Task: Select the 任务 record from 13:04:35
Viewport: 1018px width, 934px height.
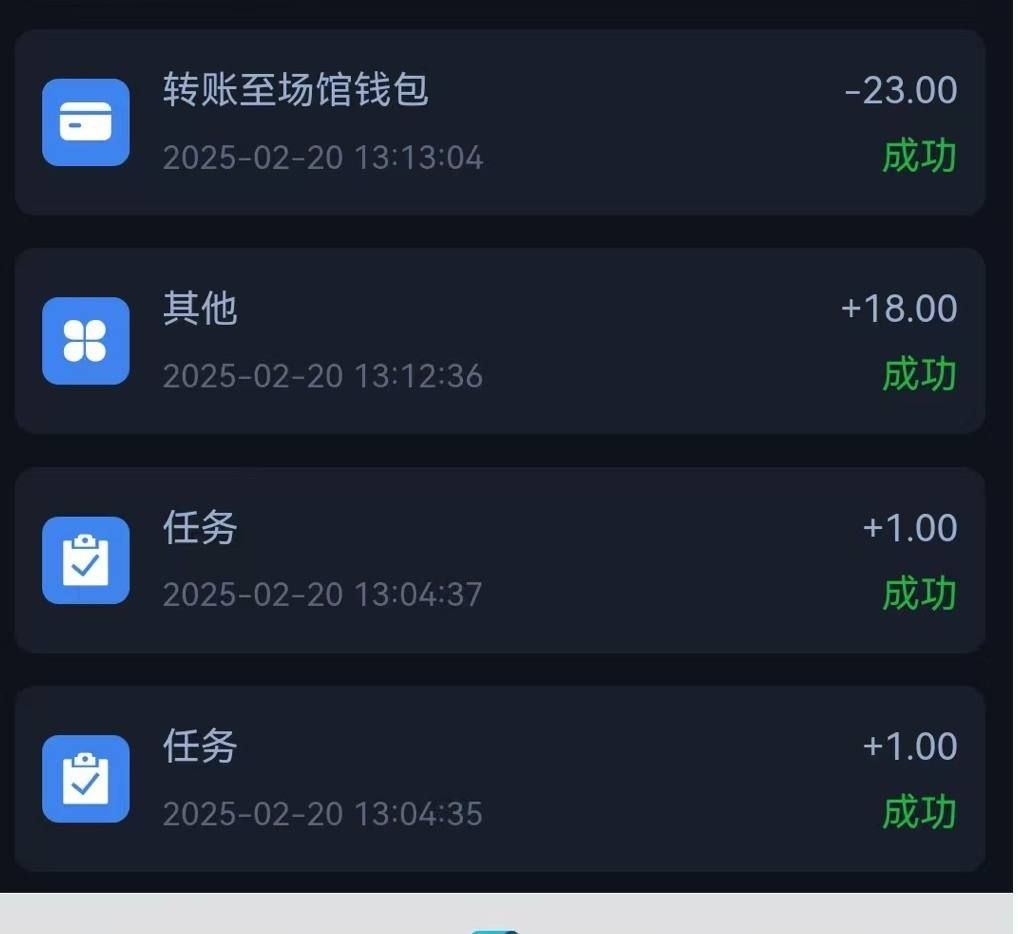Action: click(500, 779)
